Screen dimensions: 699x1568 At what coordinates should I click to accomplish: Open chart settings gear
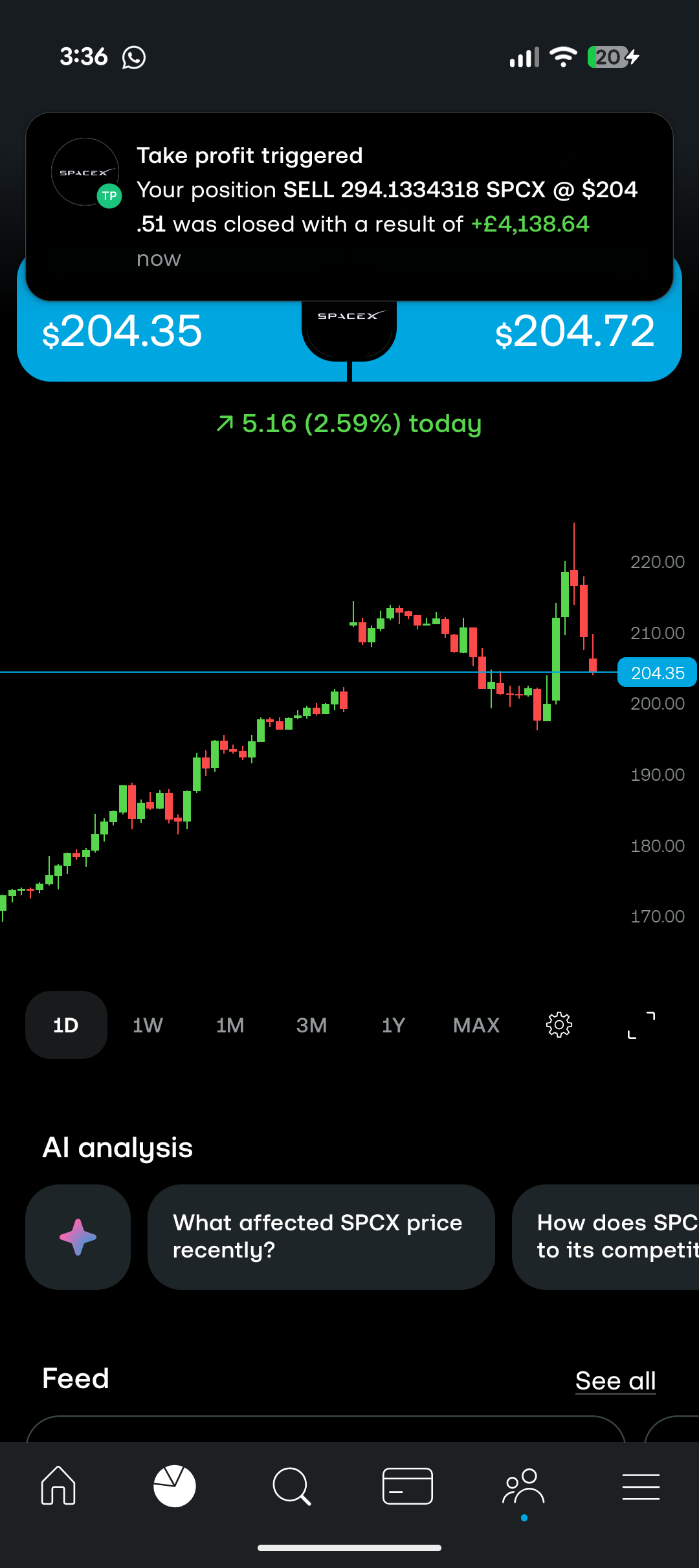[559, 1025]
